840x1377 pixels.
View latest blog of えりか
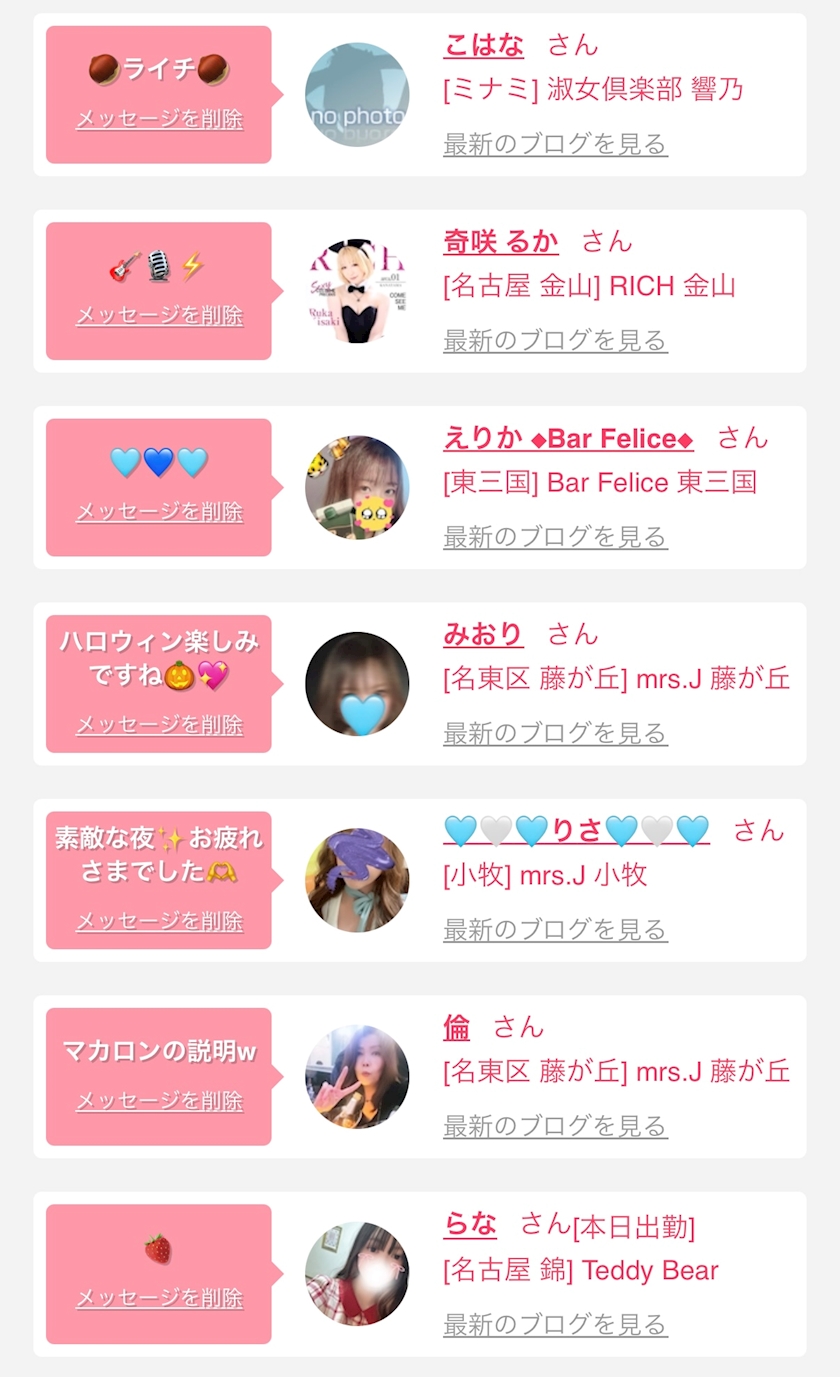click(x=555, y=537)
